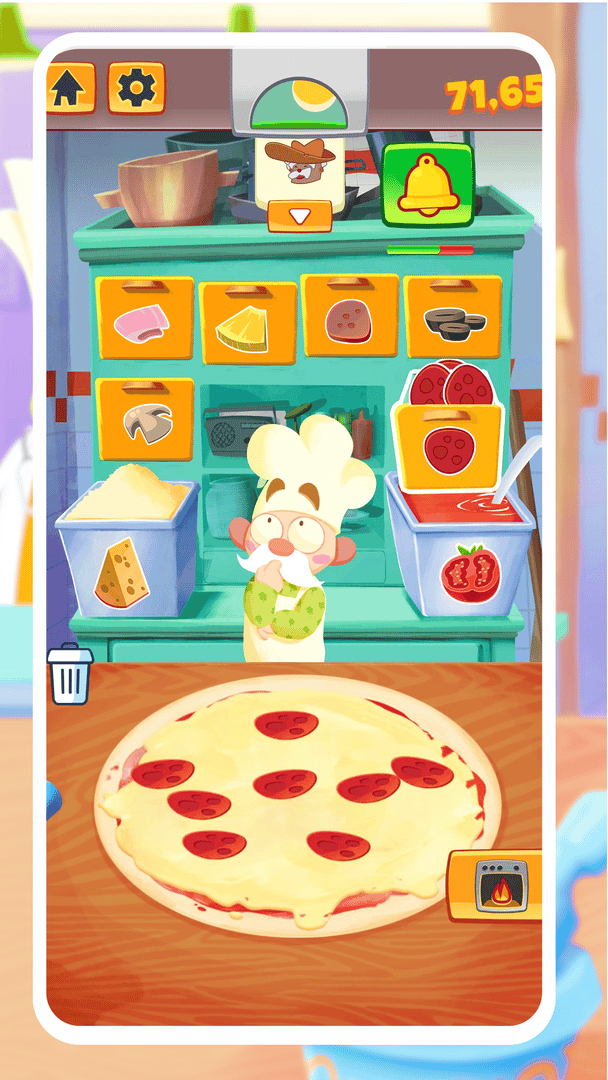Expand the customer order dropdown arrow
608x1080 pixels.
[x=299, y=215]
